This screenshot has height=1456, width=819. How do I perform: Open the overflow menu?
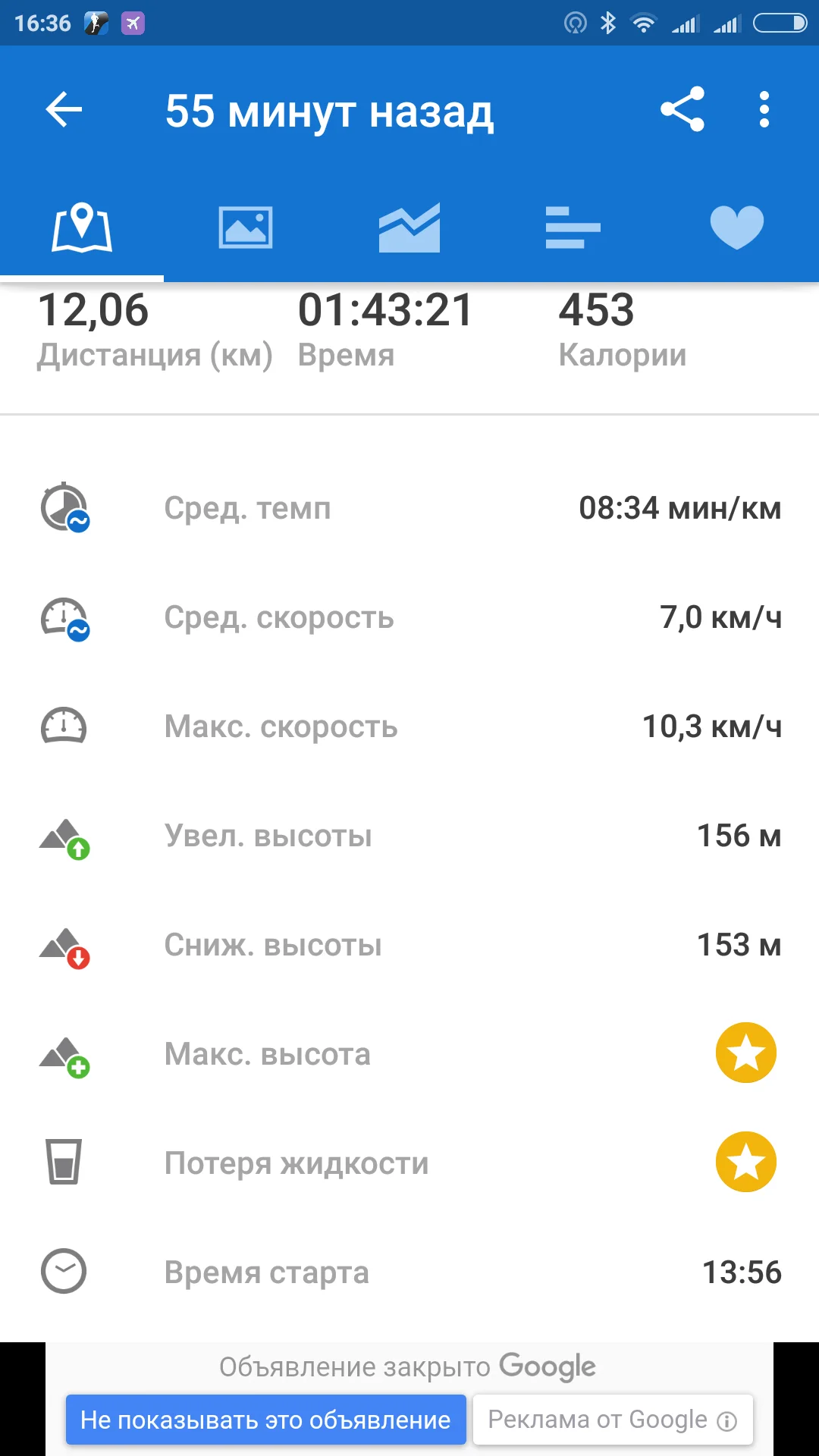click(x=764, y=110)
